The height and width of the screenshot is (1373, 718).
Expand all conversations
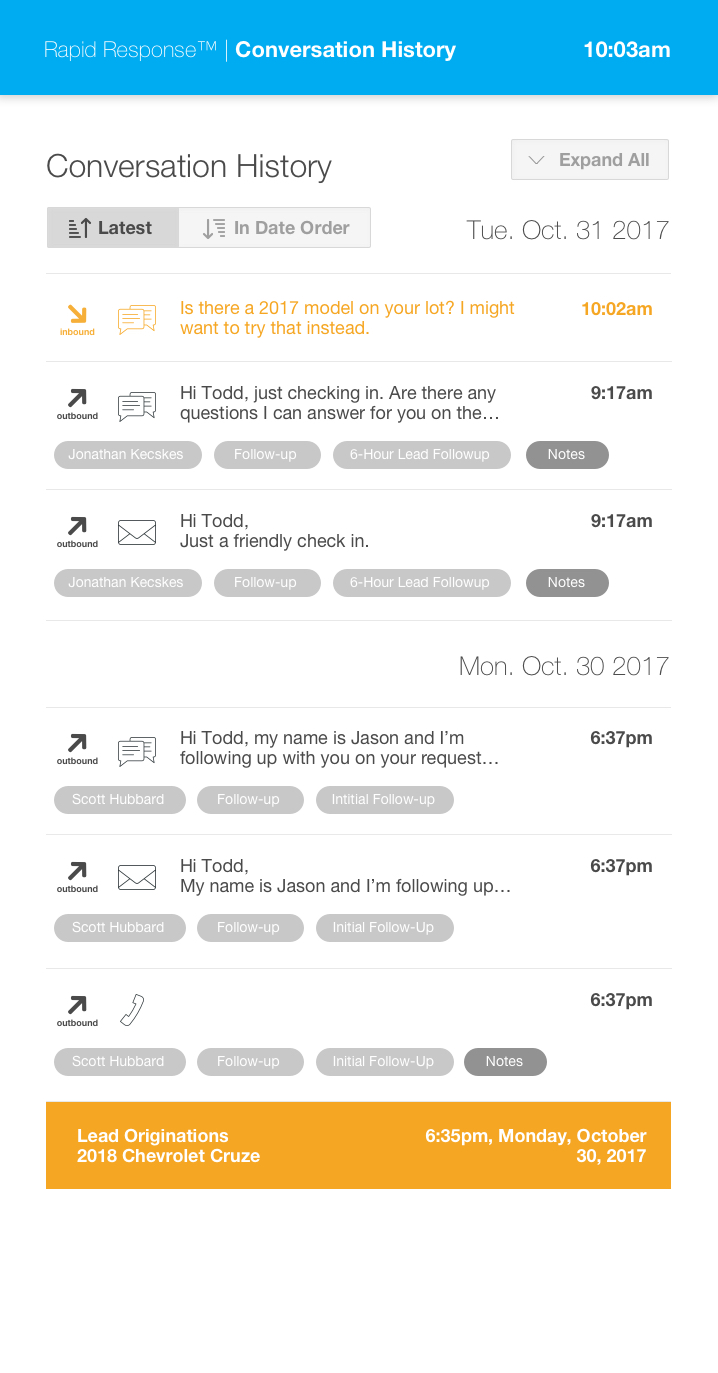point(590,160)
